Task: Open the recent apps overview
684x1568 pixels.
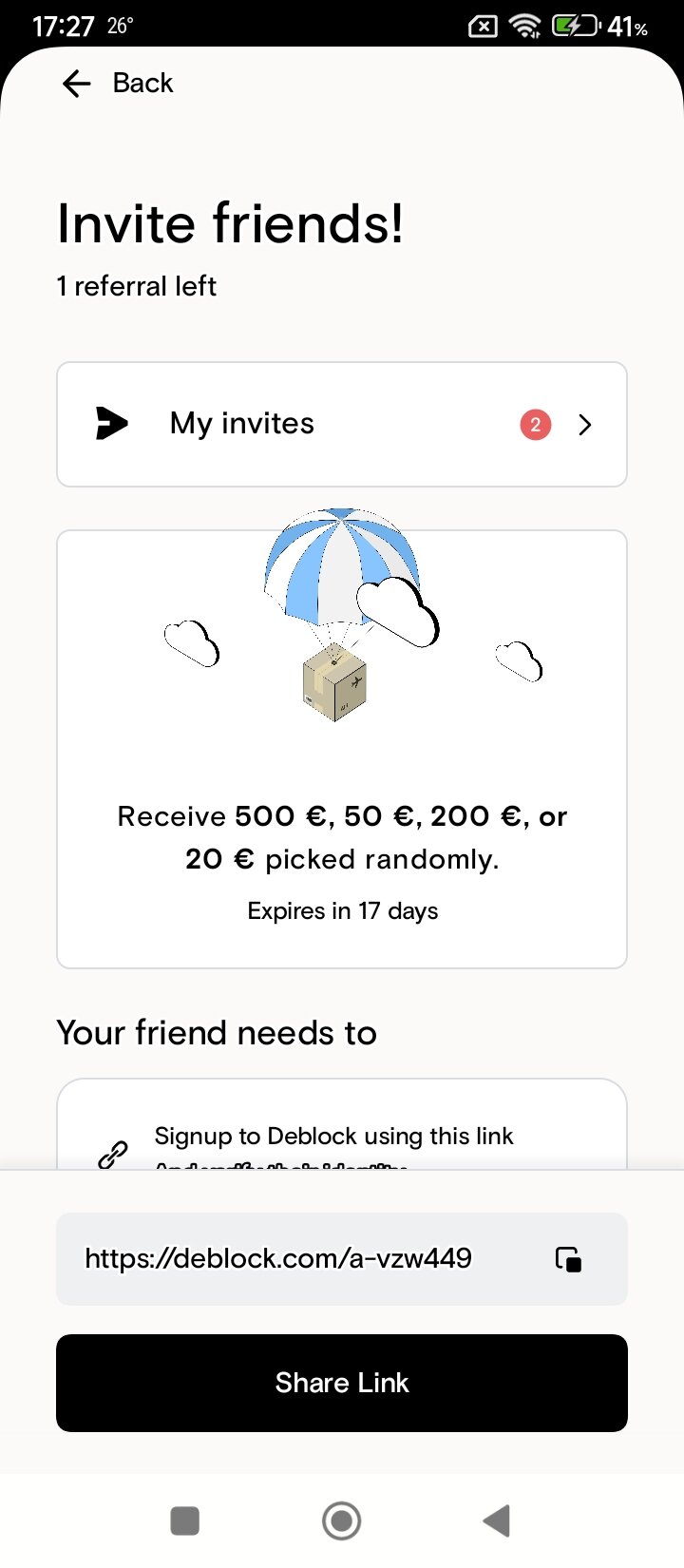Action: [x=184, y=1520]
